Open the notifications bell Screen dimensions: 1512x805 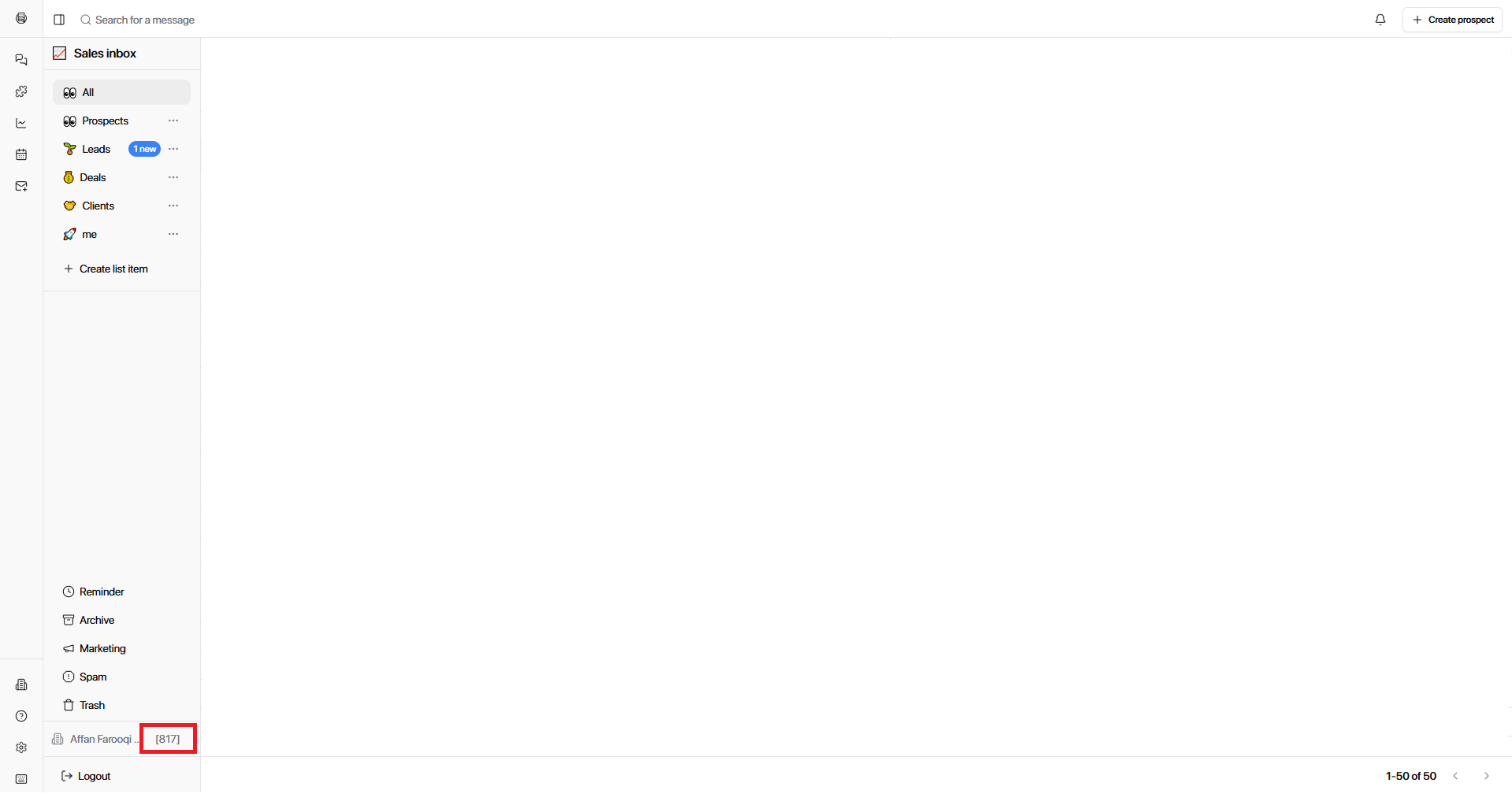(1380, 20)
